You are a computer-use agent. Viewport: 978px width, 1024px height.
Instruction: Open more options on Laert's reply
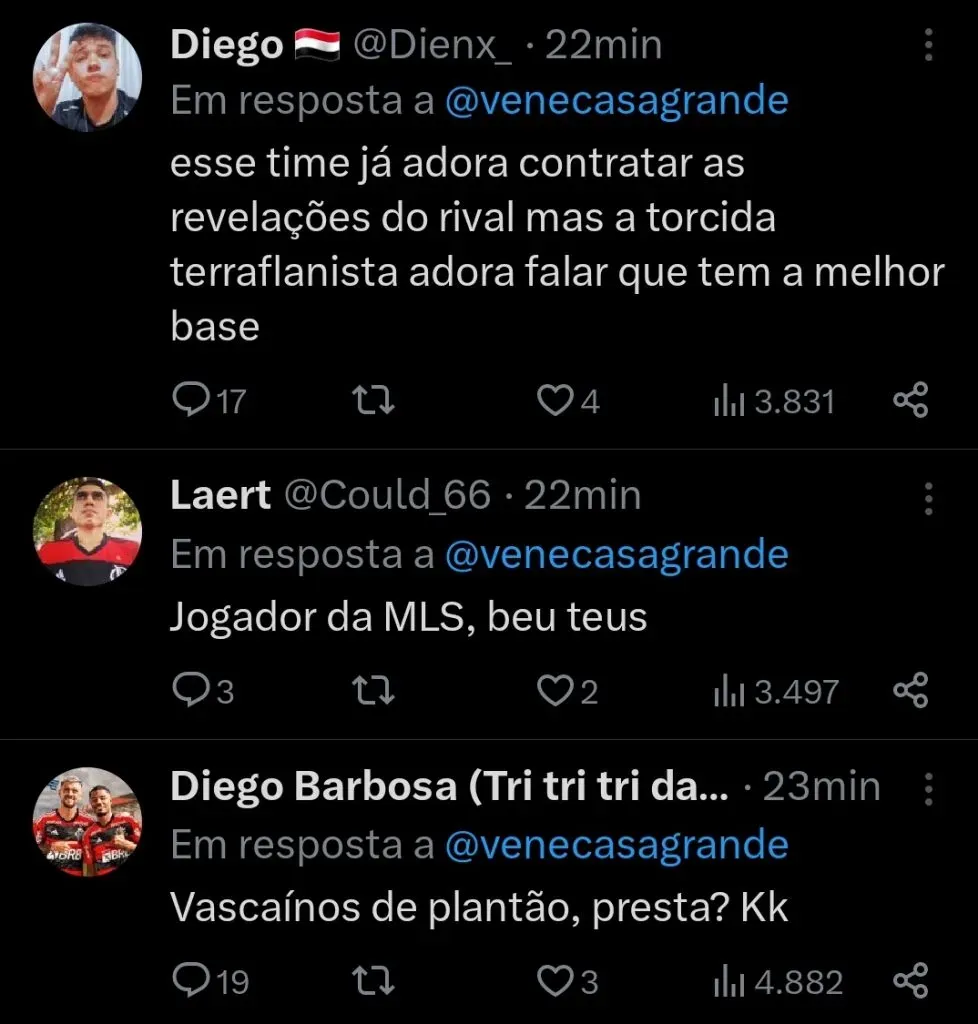(x=928, y=497)
